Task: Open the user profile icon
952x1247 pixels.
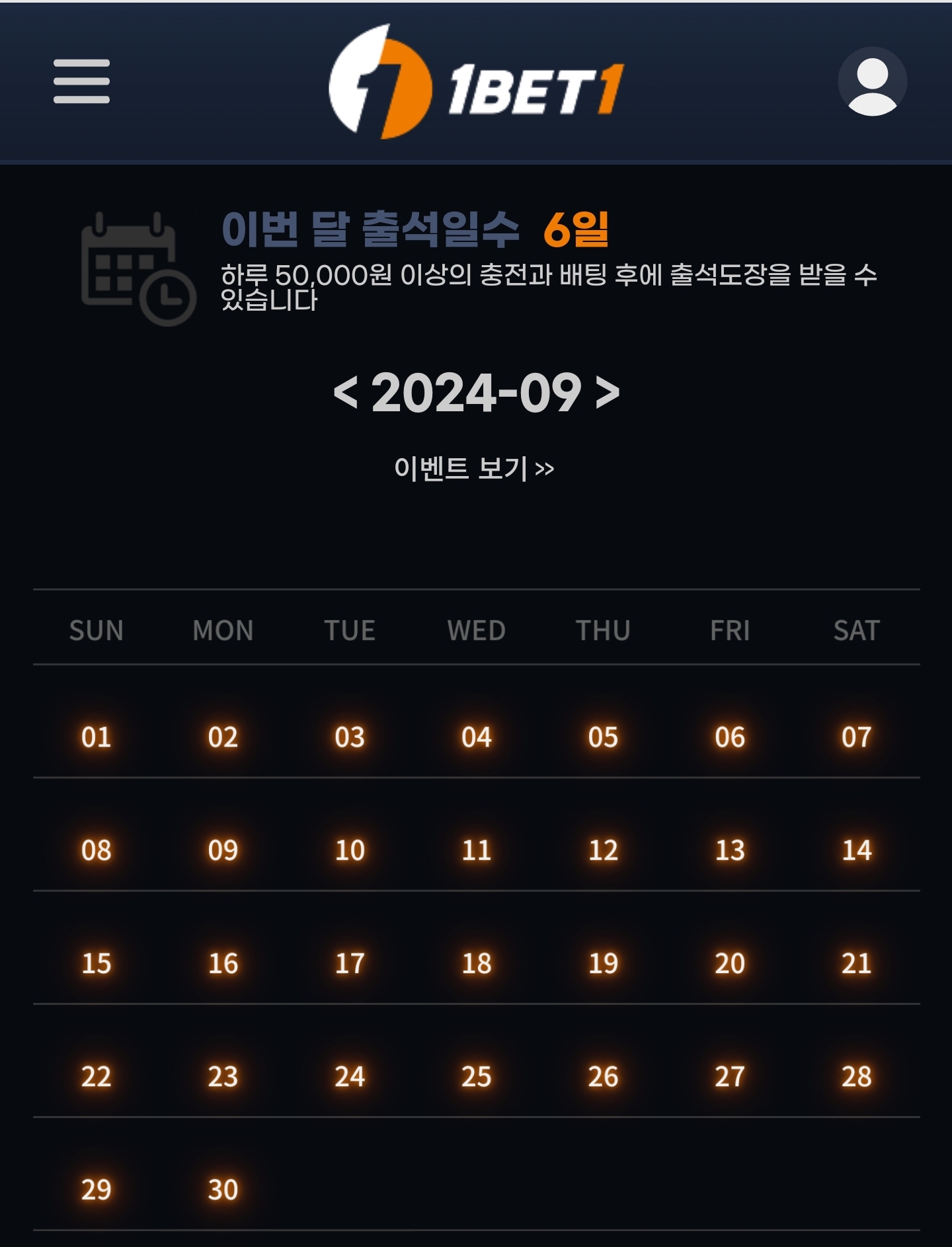Action: [x=872, y=81]
